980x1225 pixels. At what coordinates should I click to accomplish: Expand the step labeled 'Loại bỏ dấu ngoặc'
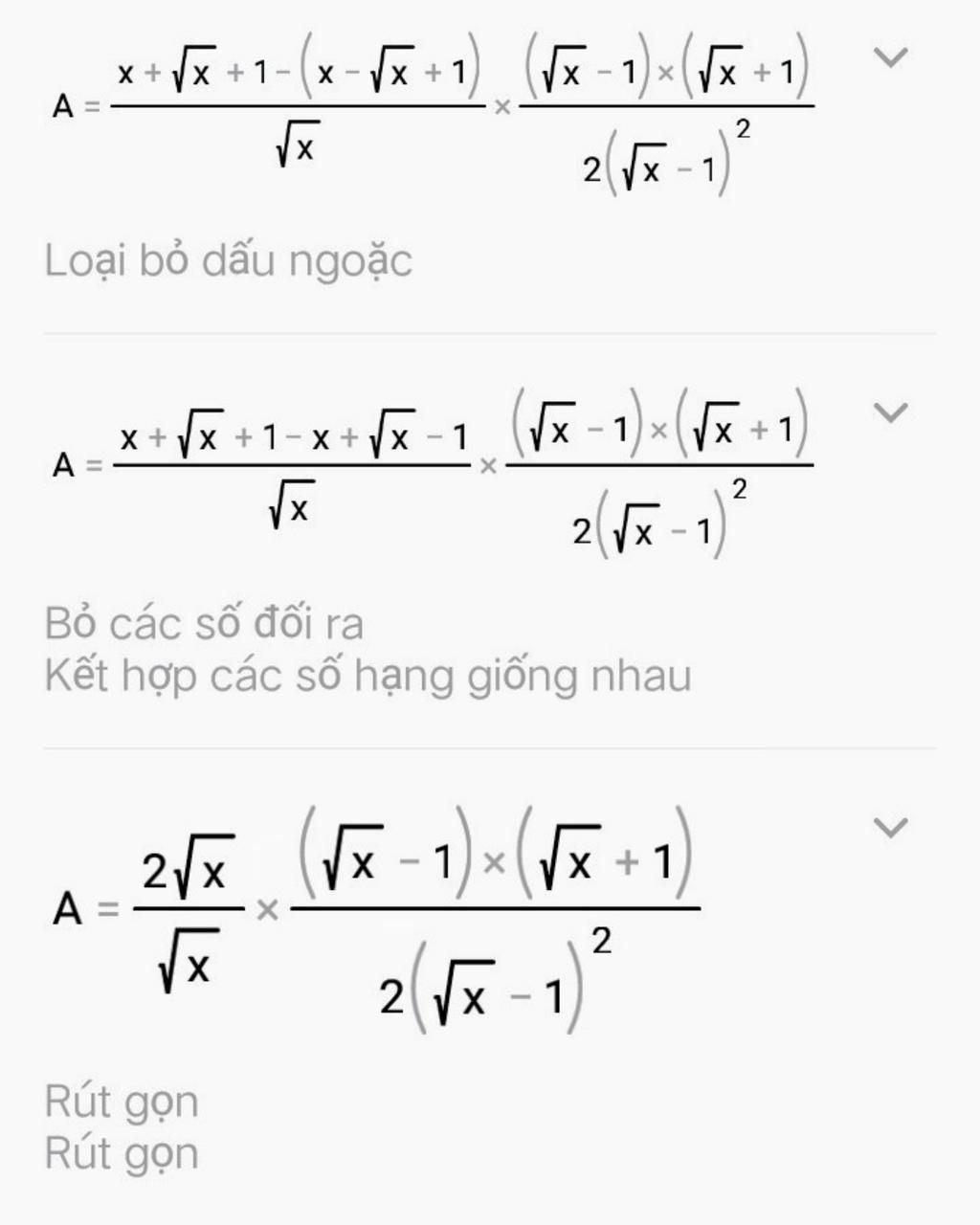pos(891,57)
